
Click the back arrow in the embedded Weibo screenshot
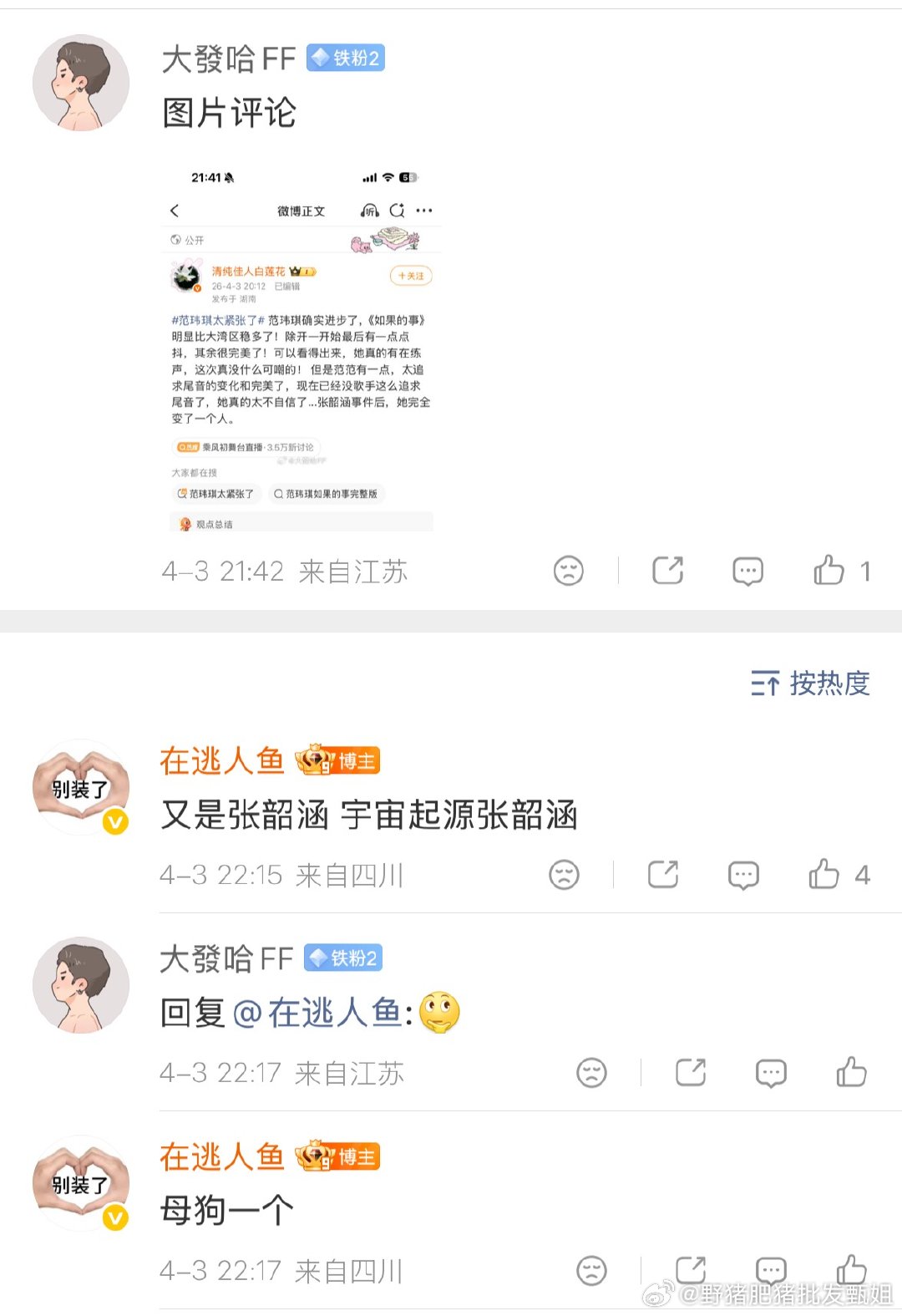(x=175, y=211)
